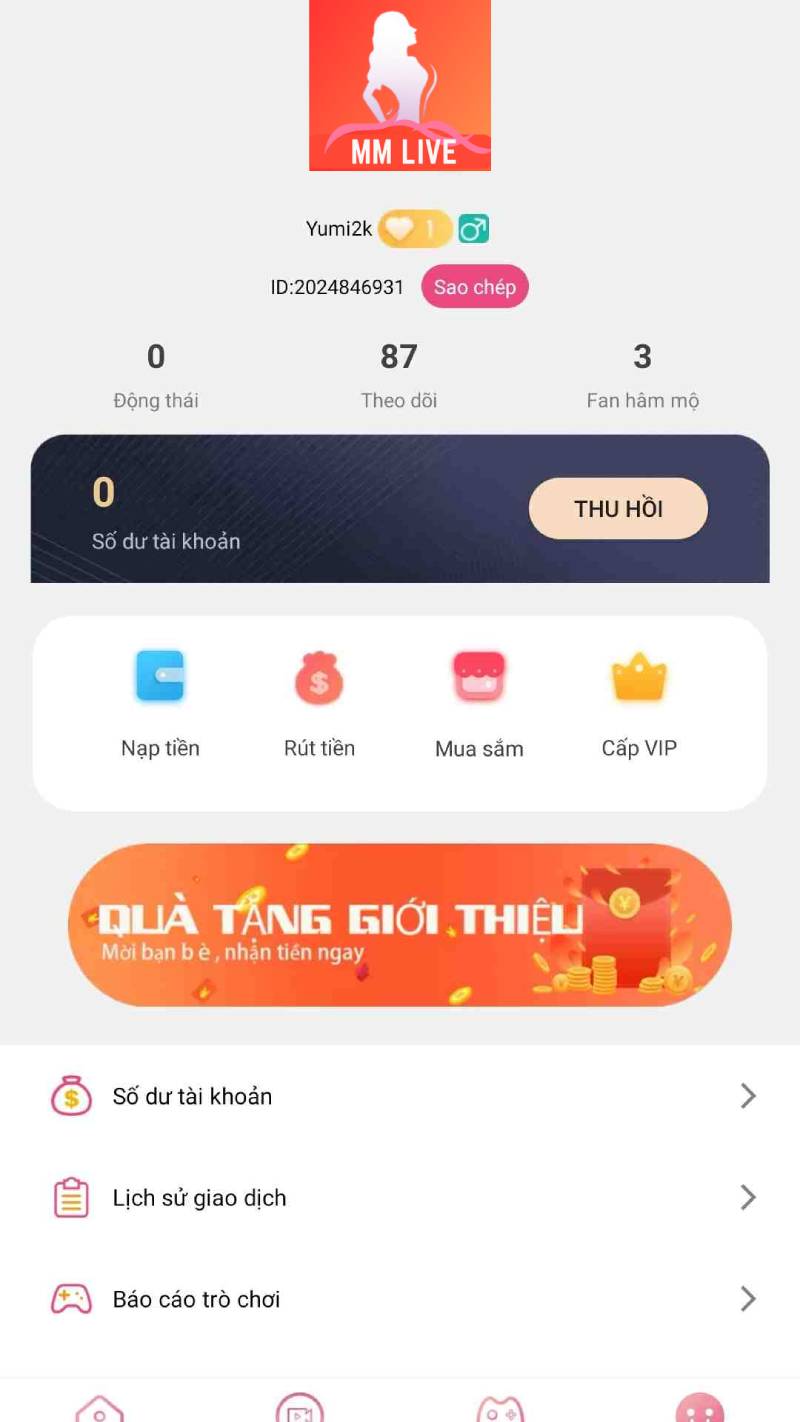Image resolution: width=800 pixels, height=1422 pixels.
Task: Open Số dư tài khoản money bag icon
Action: coord(70,1095)
